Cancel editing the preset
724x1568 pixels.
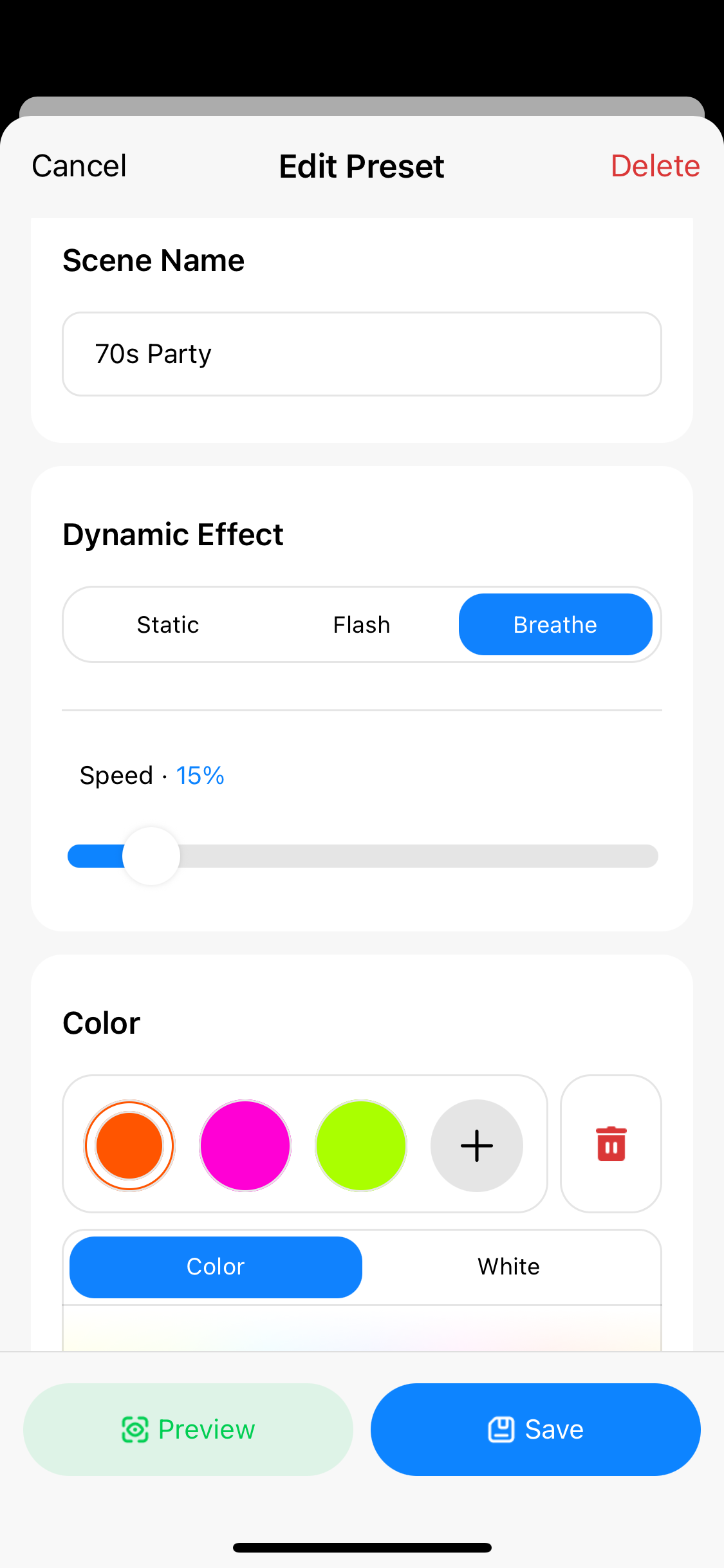pyautogui.click(x=79, y=166)
